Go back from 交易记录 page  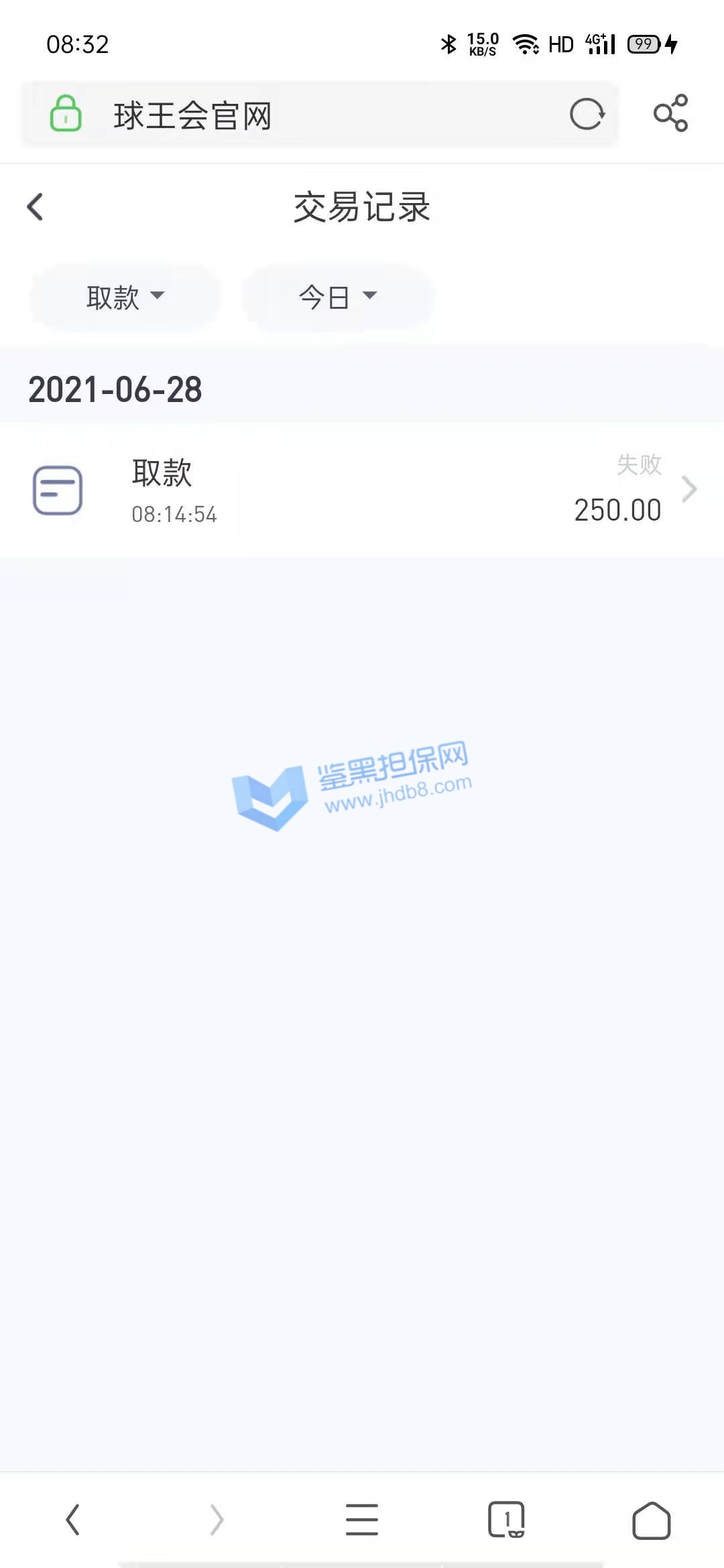click(36, 206)
